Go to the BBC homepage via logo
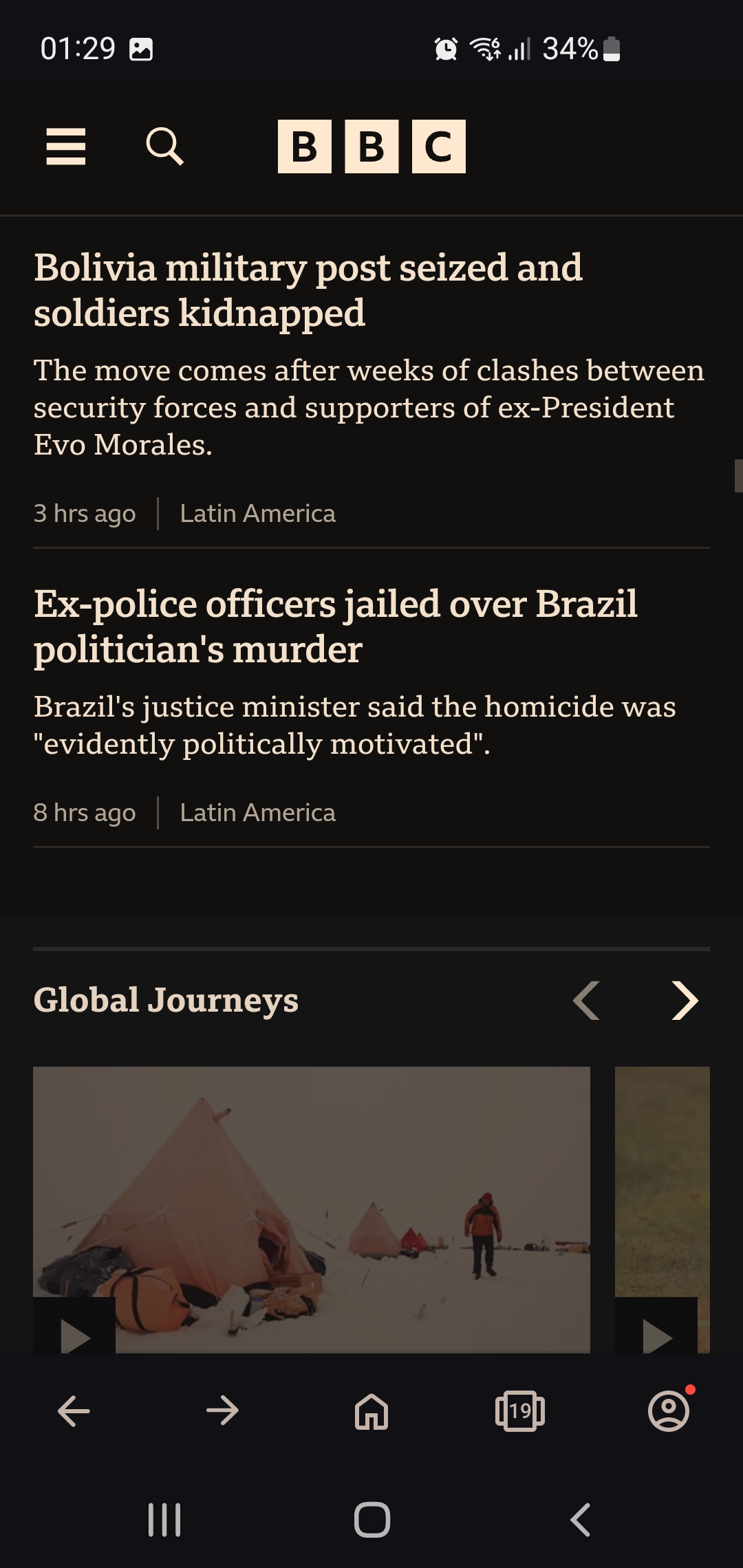The height and width of the screenshot is (1568, 743). point(371,146)
